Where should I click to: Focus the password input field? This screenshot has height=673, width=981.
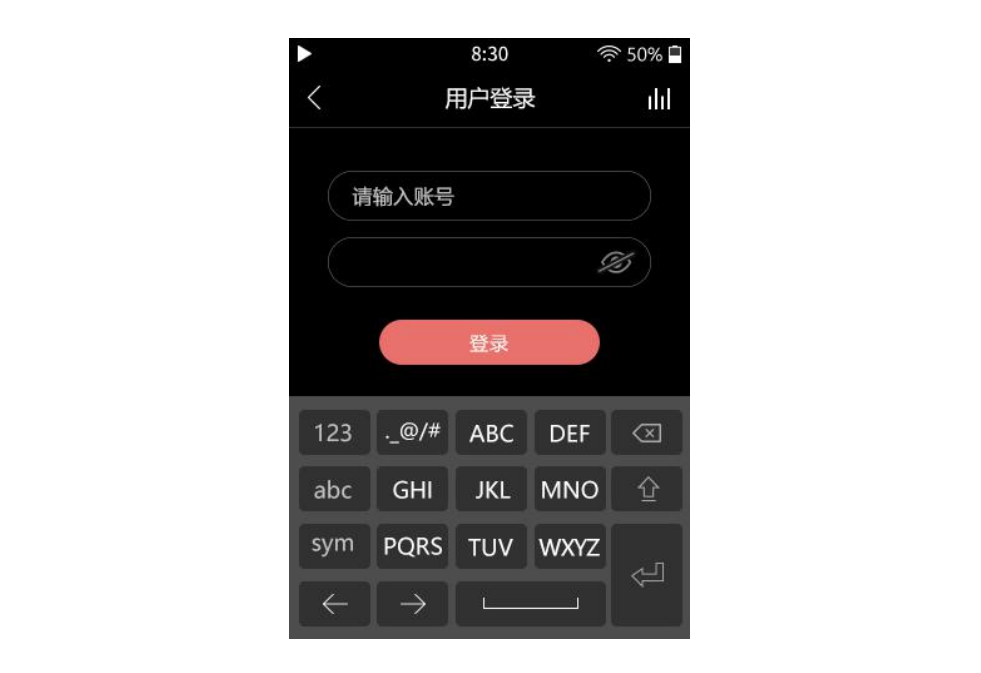pyautogui.click(x=460, y=262)
